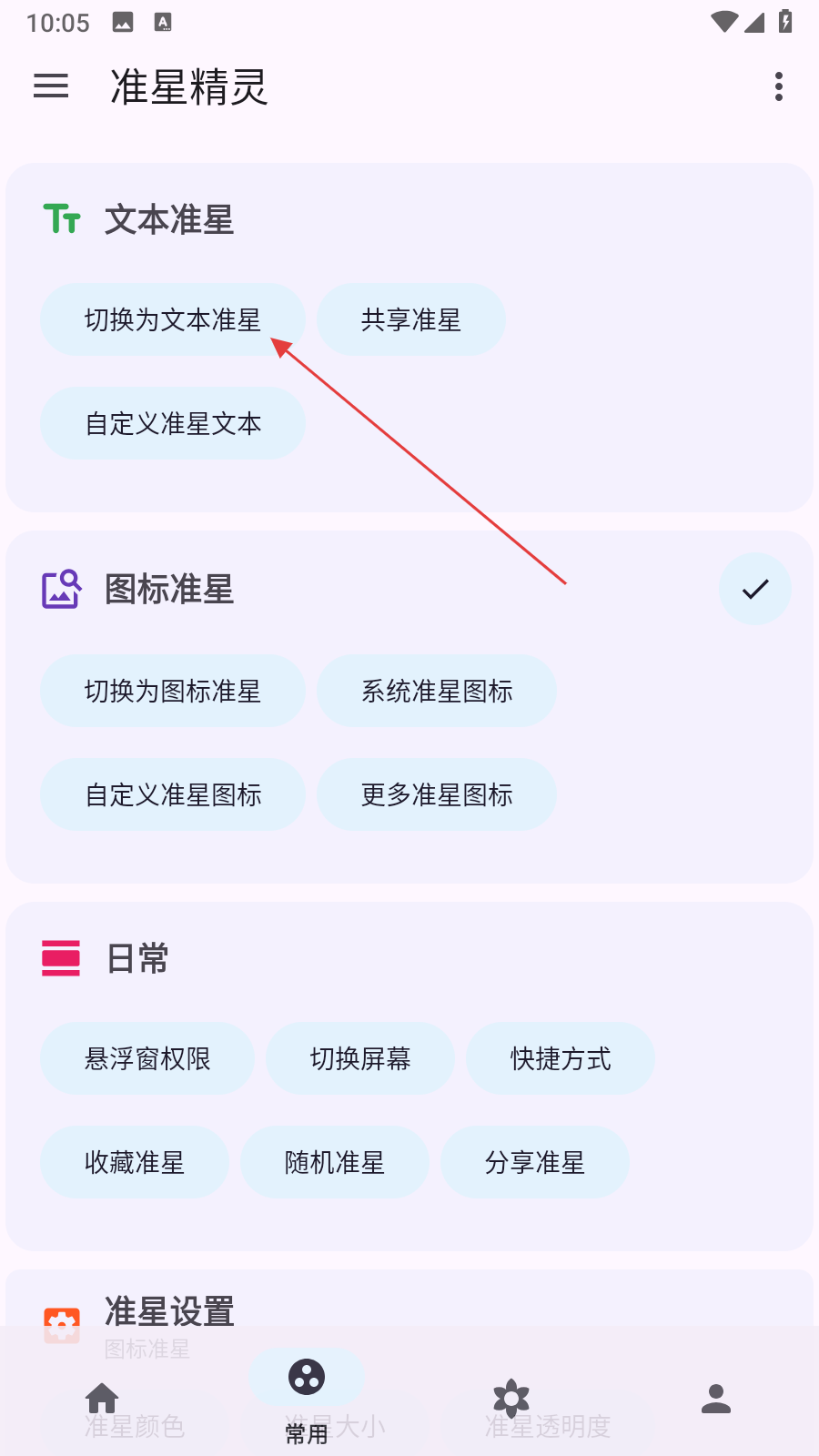
Task: Select 收藏准星
Action: coord(134,1162)
